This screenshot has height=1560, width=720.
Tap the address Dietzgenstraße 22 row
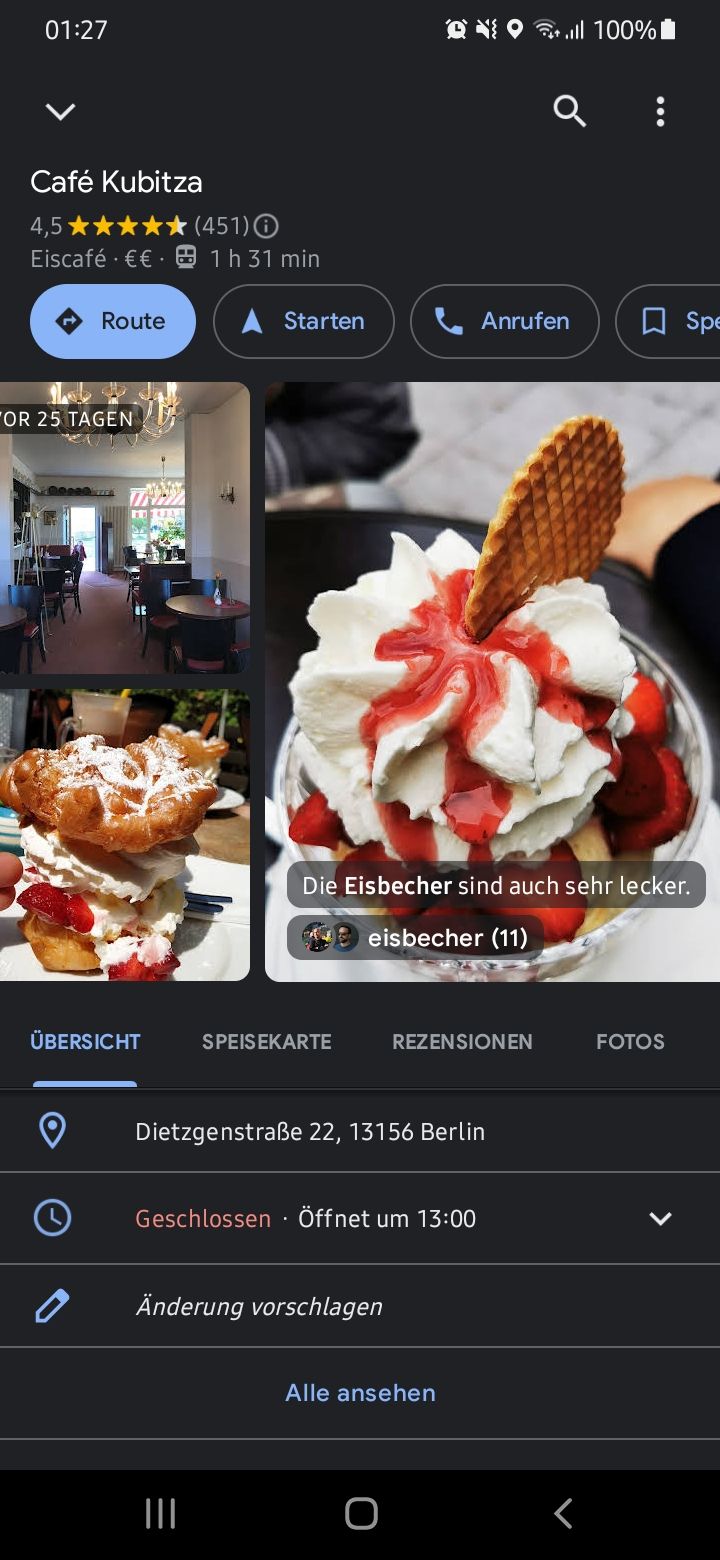click(x=310, y=1131)
